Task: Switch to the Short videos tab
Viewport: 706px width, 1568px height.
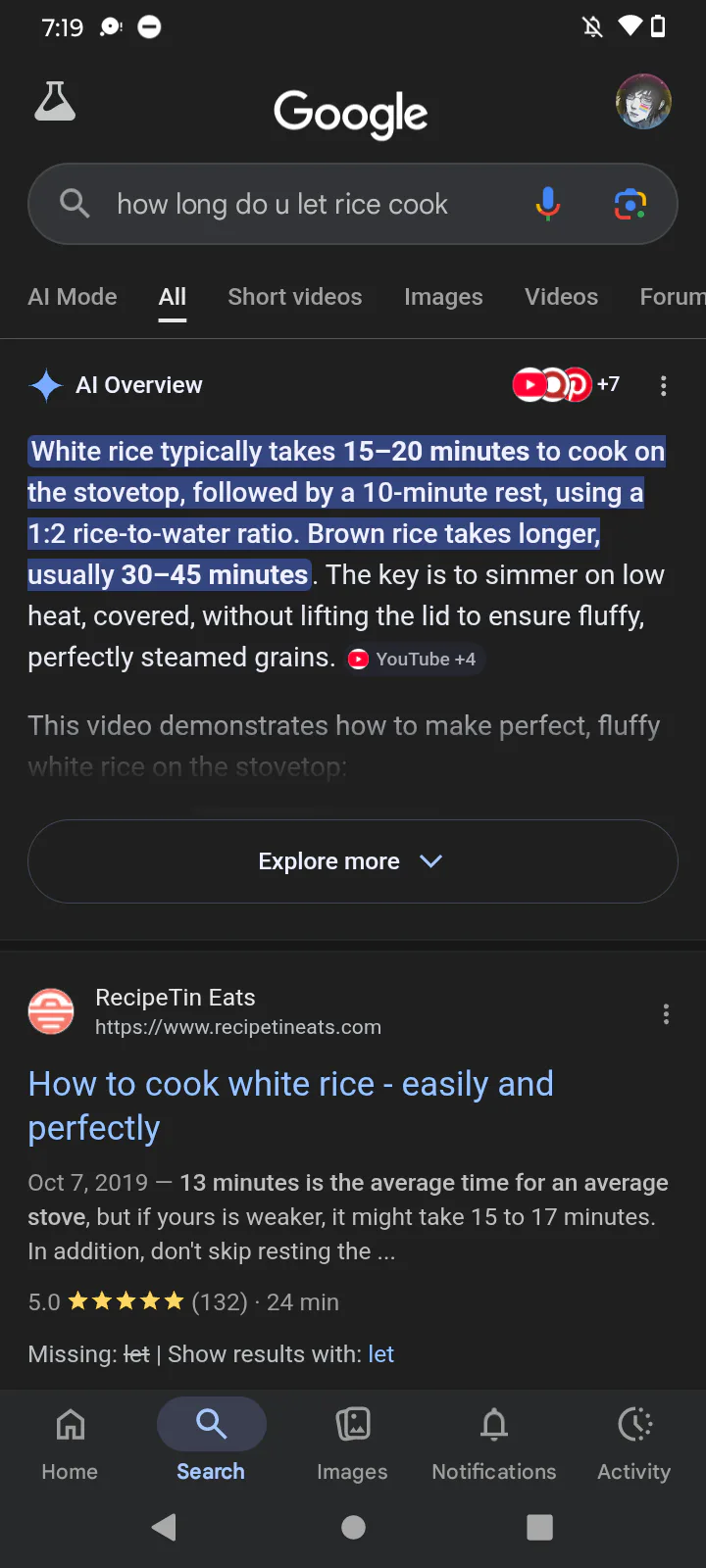Action: tap(295, 296)
